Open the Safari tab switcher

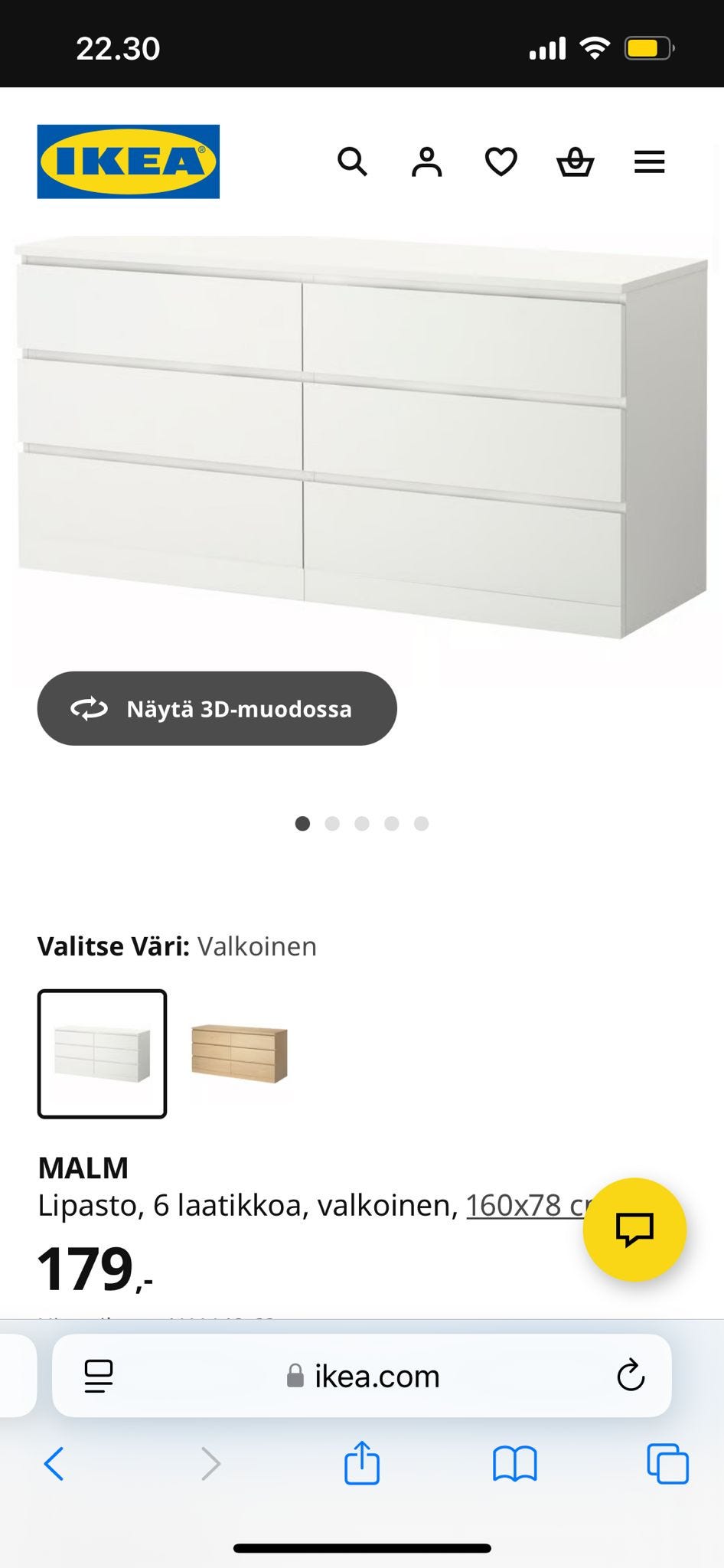668,1465
